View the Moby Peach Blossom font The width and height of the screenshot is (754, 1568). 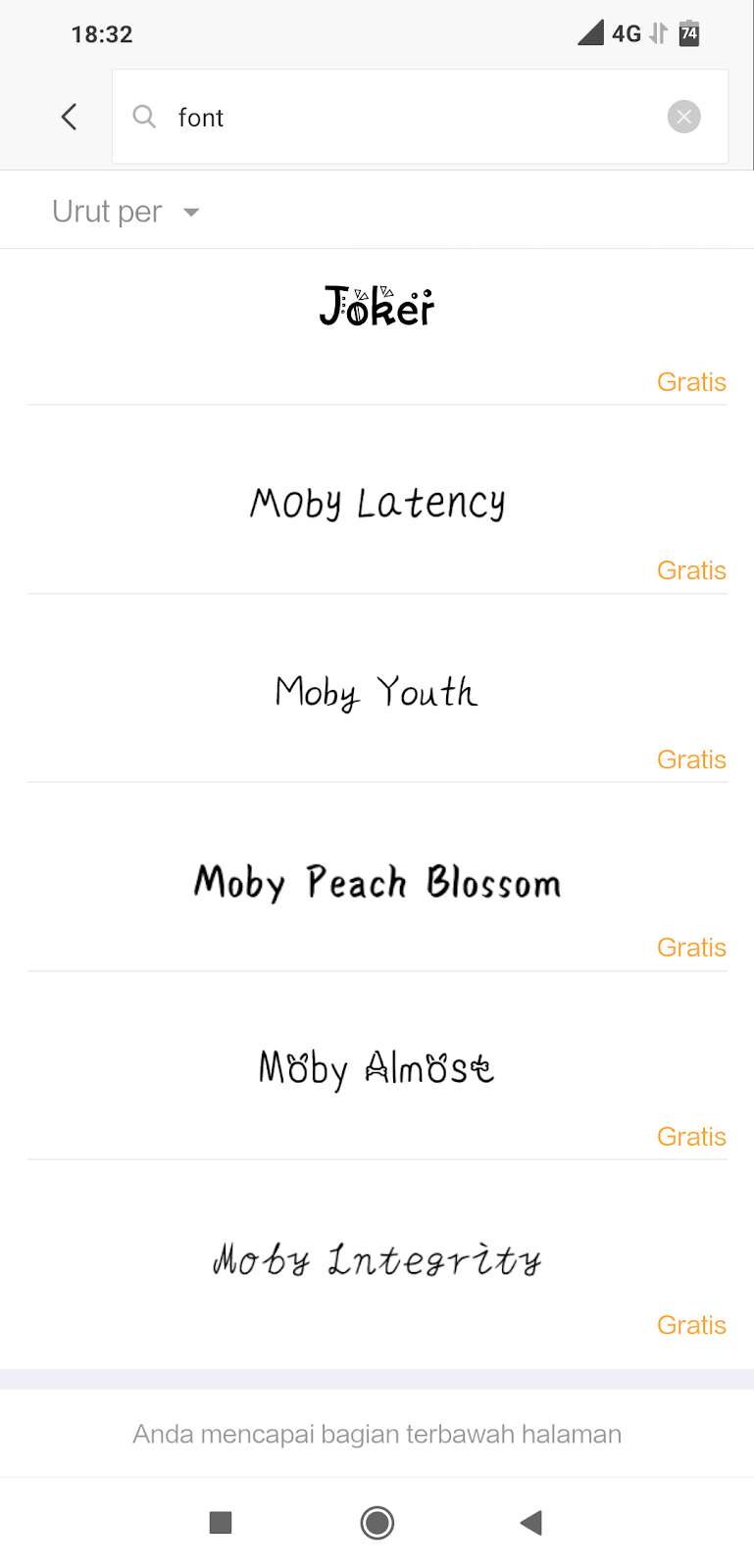377,882
